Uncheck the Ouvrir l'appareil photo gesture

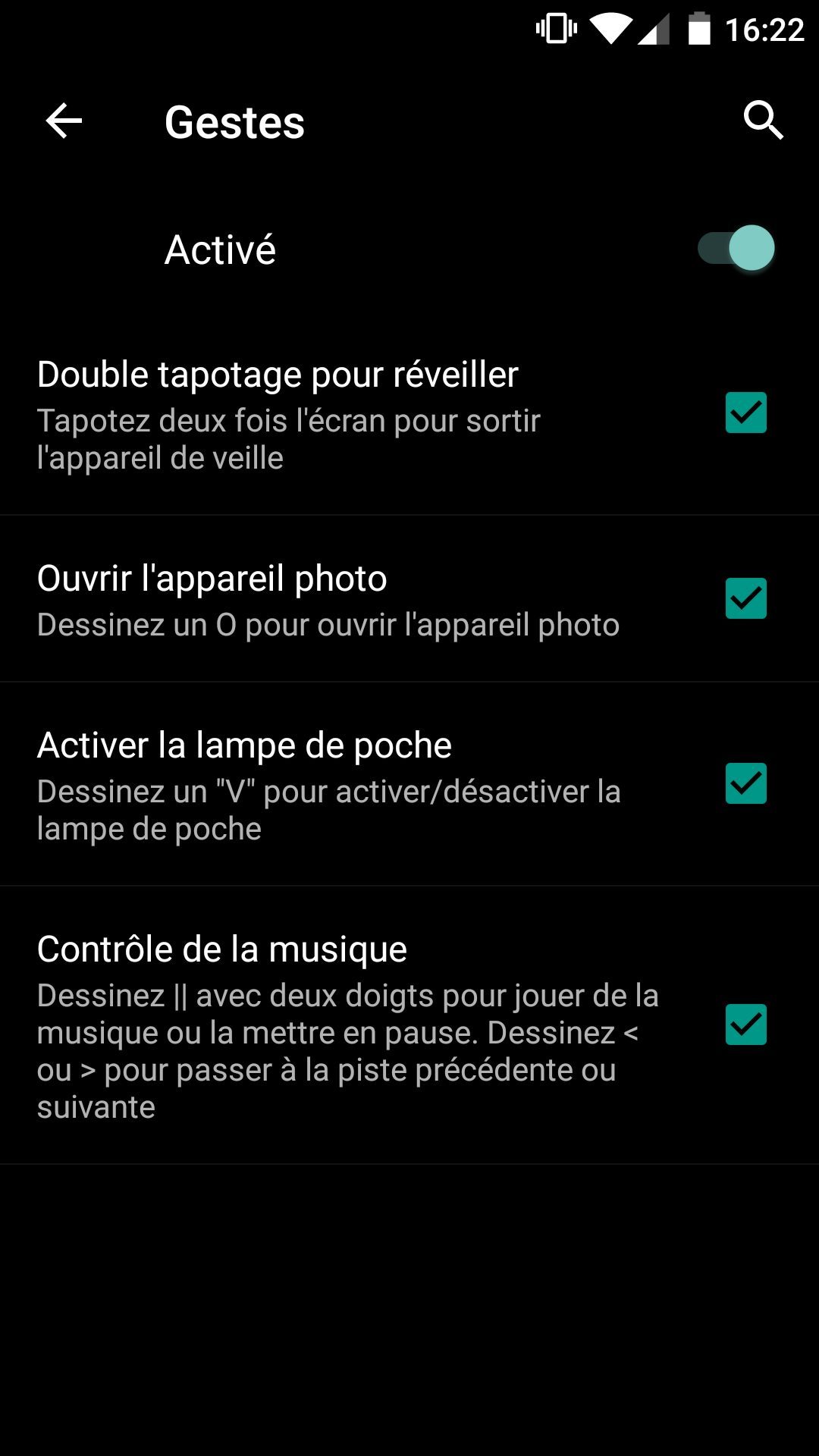tap(746, 598)
